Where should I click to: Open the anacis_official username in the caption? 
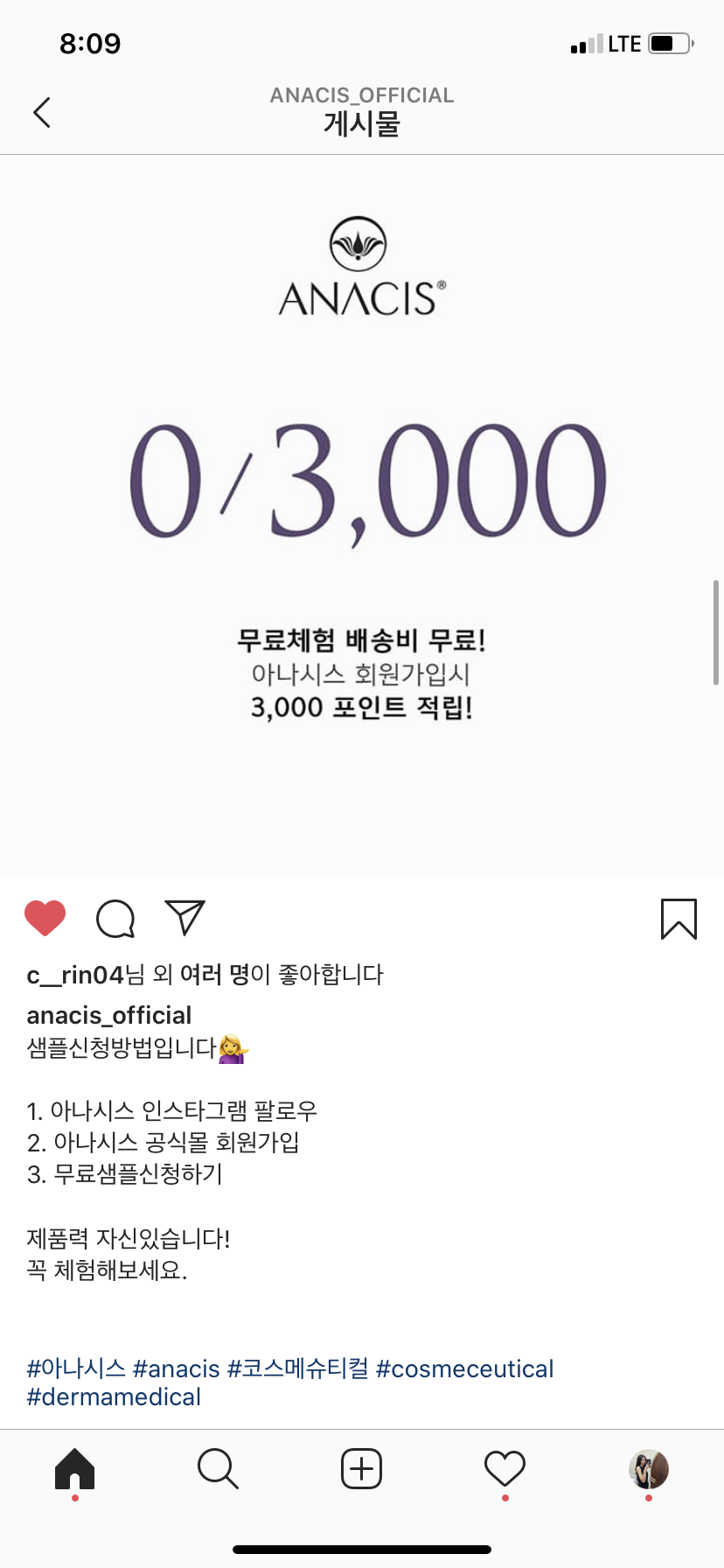click(x=109, y=1015)
